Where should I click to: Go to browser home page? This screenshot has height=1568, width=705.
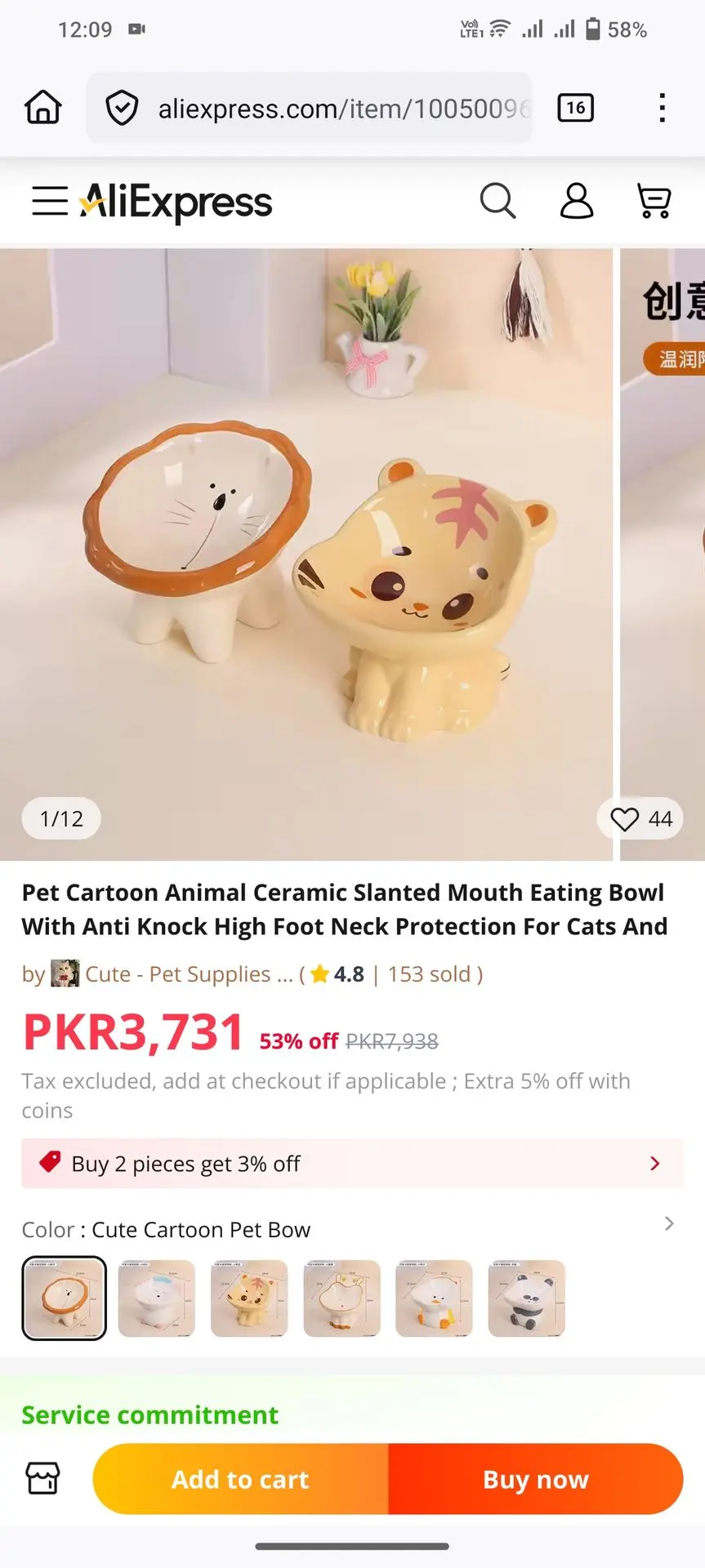pos(43,108)
